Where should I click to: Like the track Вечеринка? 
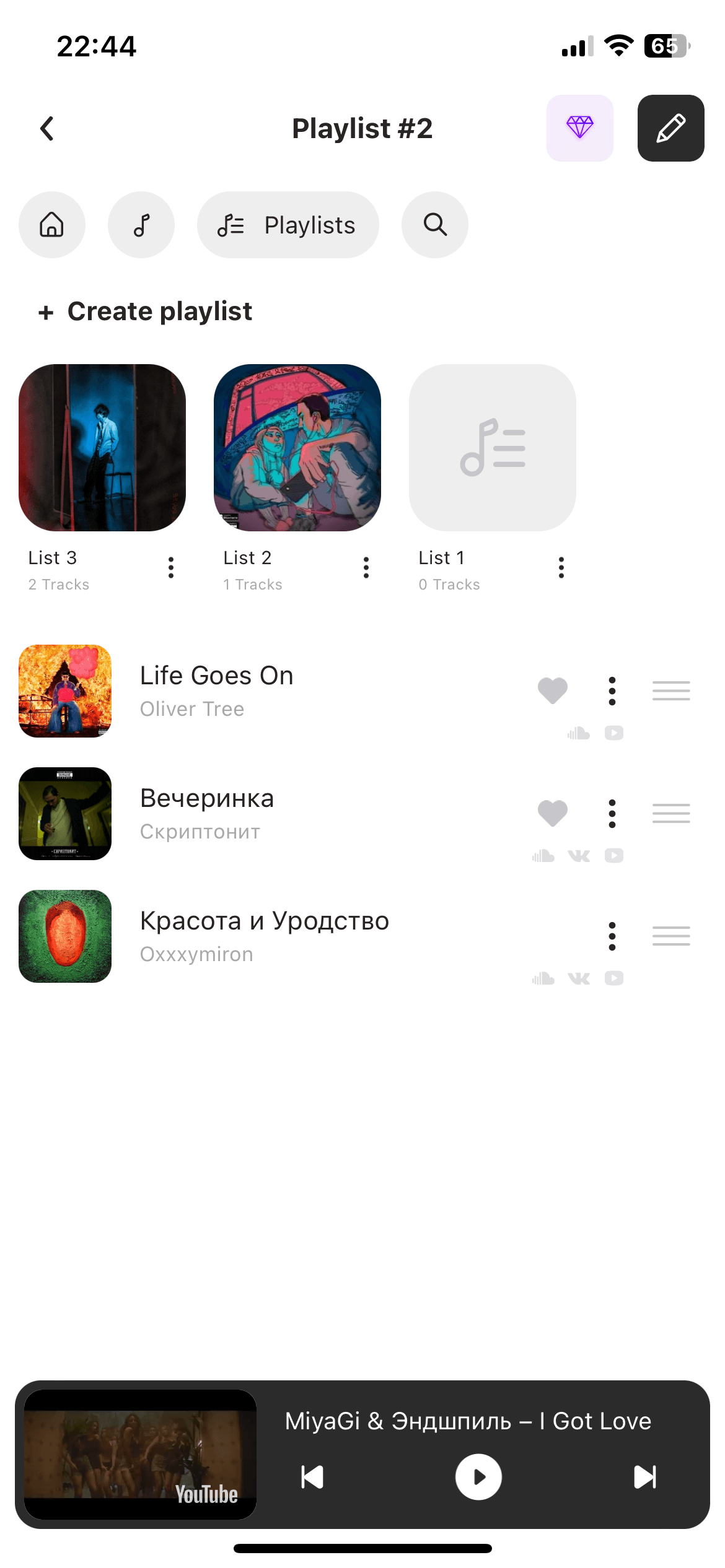553,813
